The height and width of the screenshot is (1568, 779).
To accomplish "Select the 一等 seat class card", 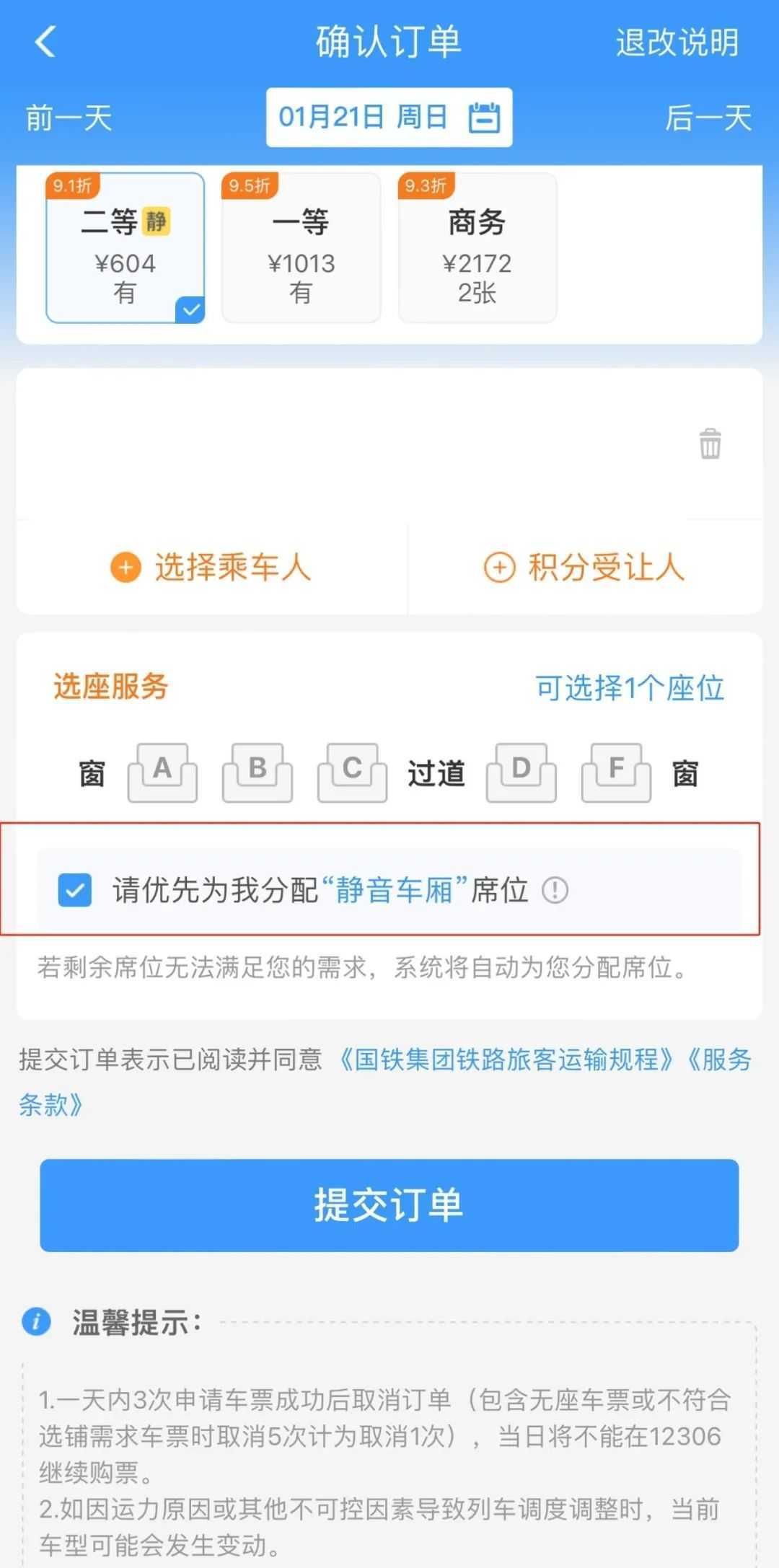I will pyautogui.click(x=301, y=249).
